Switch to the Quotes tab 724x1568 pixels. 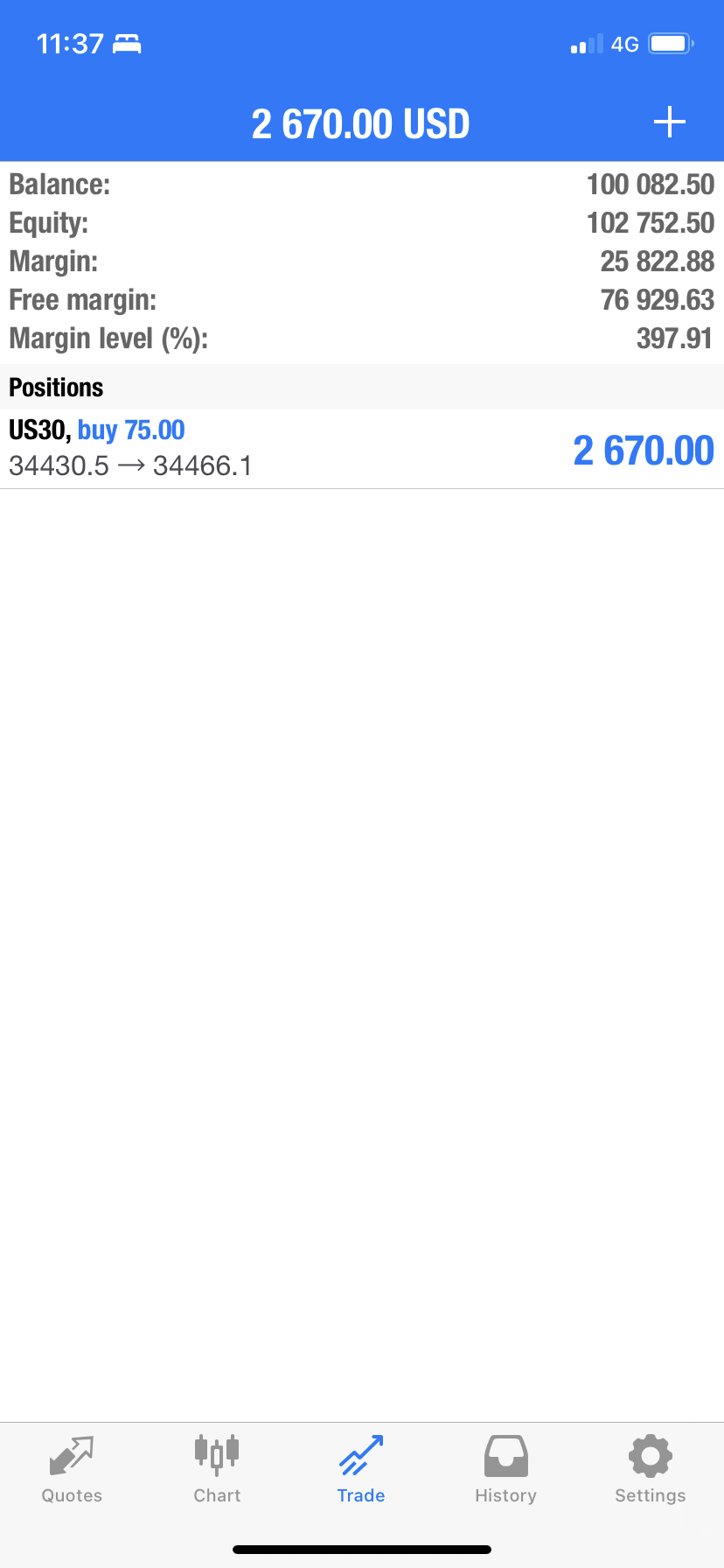tap(72, 1470)
